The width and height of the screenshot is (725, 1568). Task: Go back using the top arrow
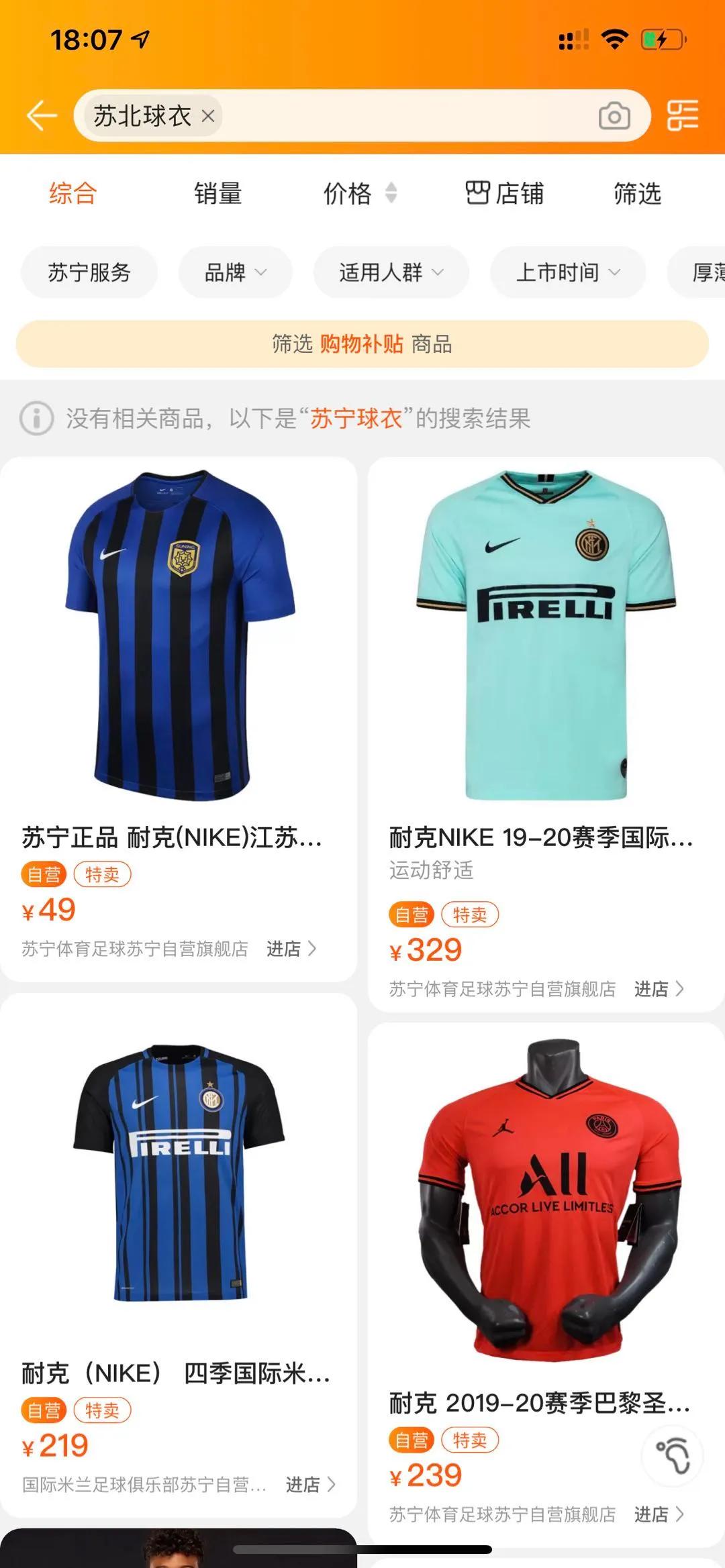(42, 115)
